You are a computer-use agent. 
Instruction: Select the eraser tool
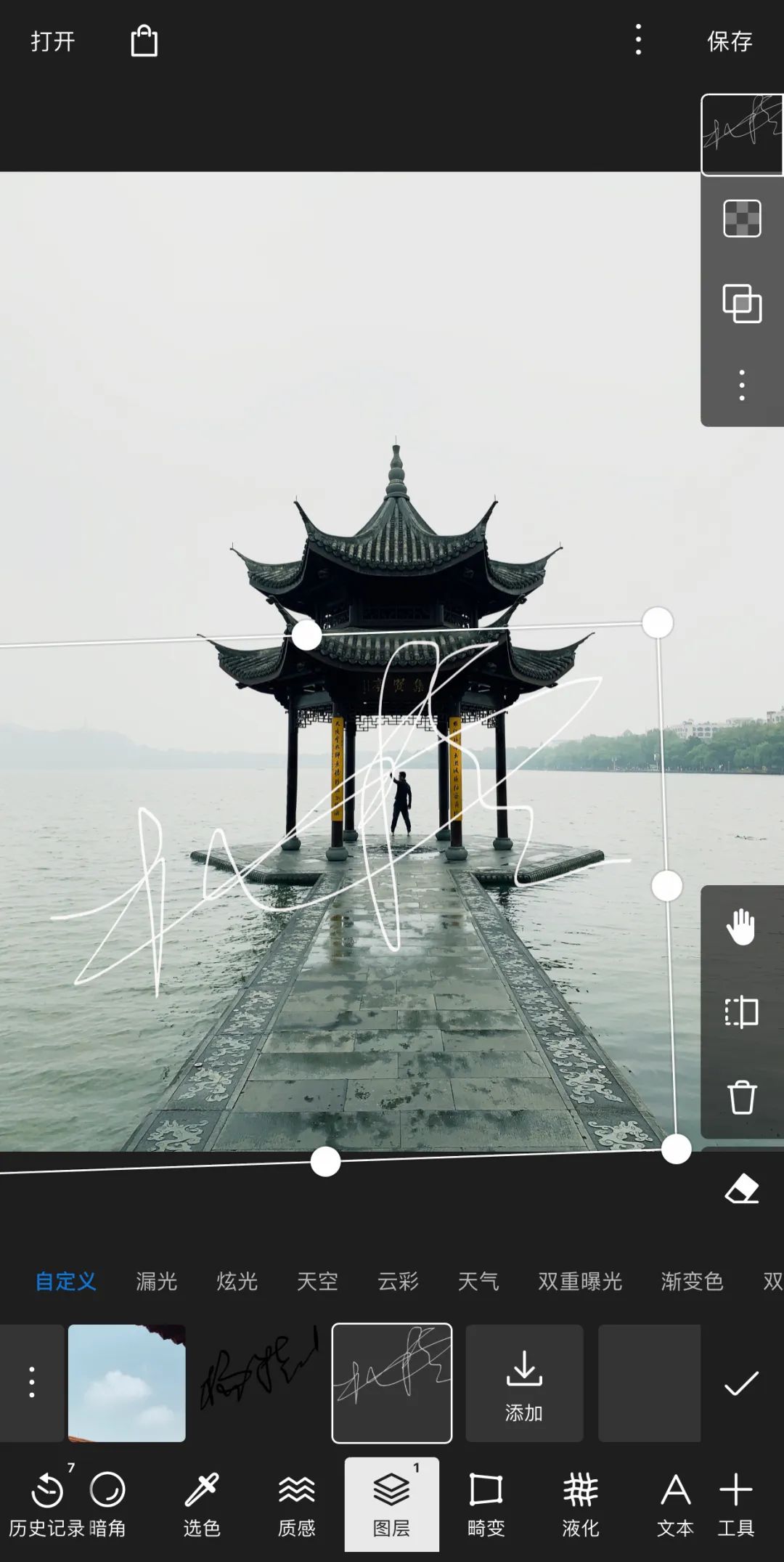741,1189
